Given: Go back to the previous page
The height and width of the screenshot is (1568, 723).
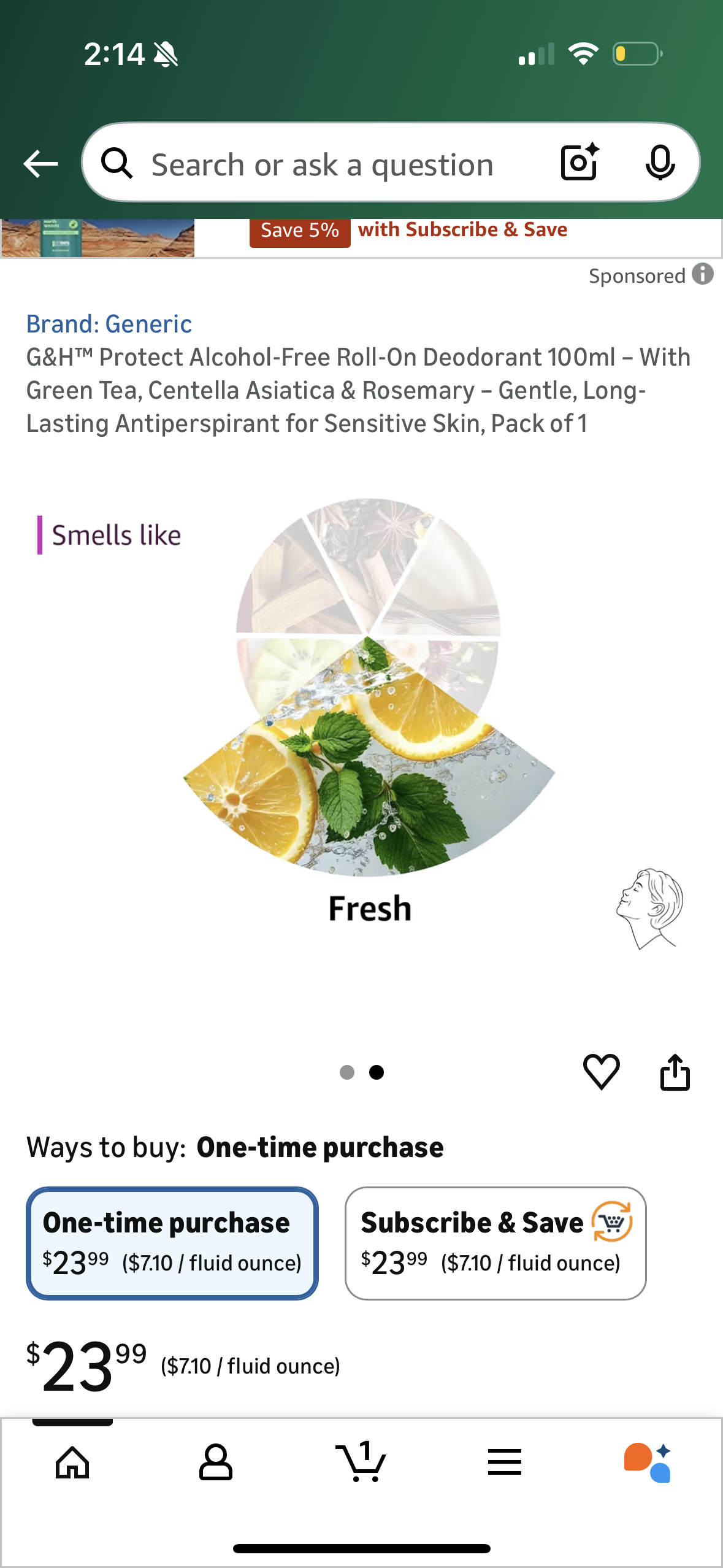Looking at the screenshot, I should tap(40, 164).
